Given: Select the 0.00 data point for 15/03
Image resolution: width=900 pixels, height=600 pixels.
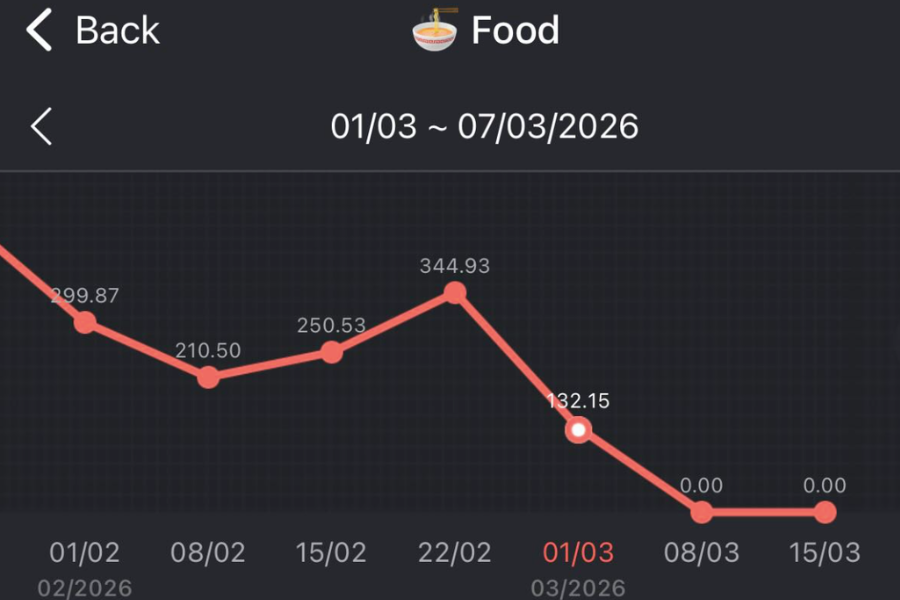Looking at the screenshot, I should (x=825, y=512).
